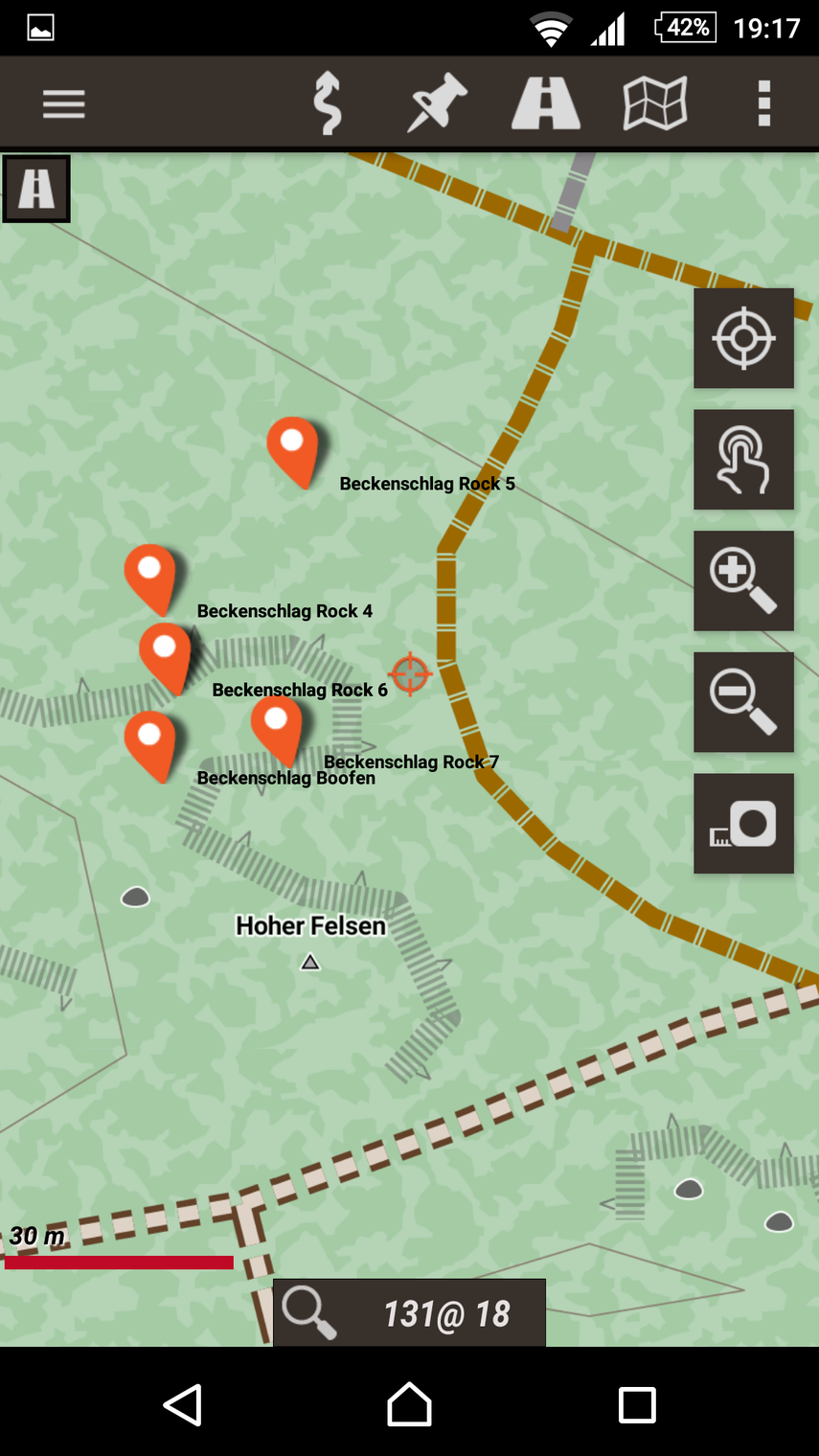The height and width of the screenshot is (1456, 819).
Task: Tap the 131@ 18 zoom level button
Action: pyautogui.click(x=409, y=1313)
